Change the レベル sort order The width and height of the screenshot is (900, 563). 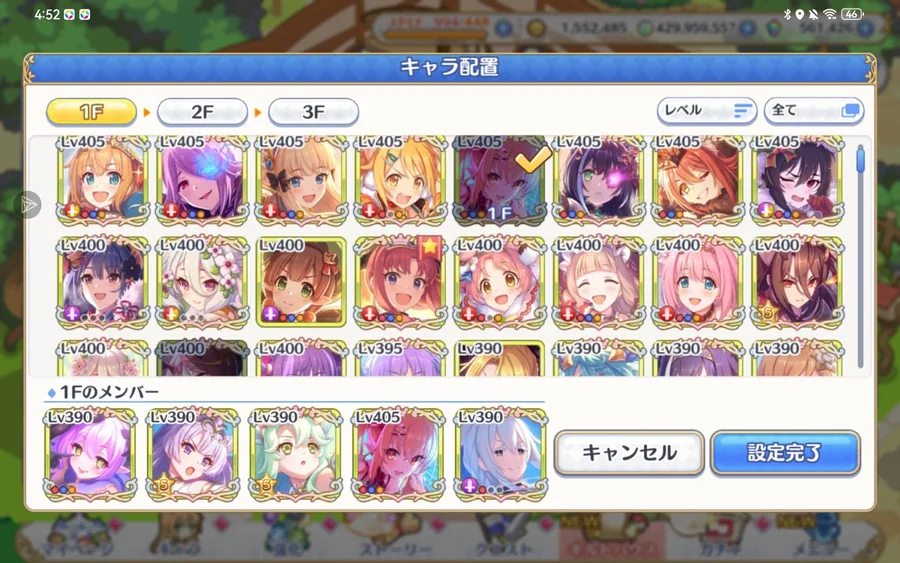click(707, 110)
